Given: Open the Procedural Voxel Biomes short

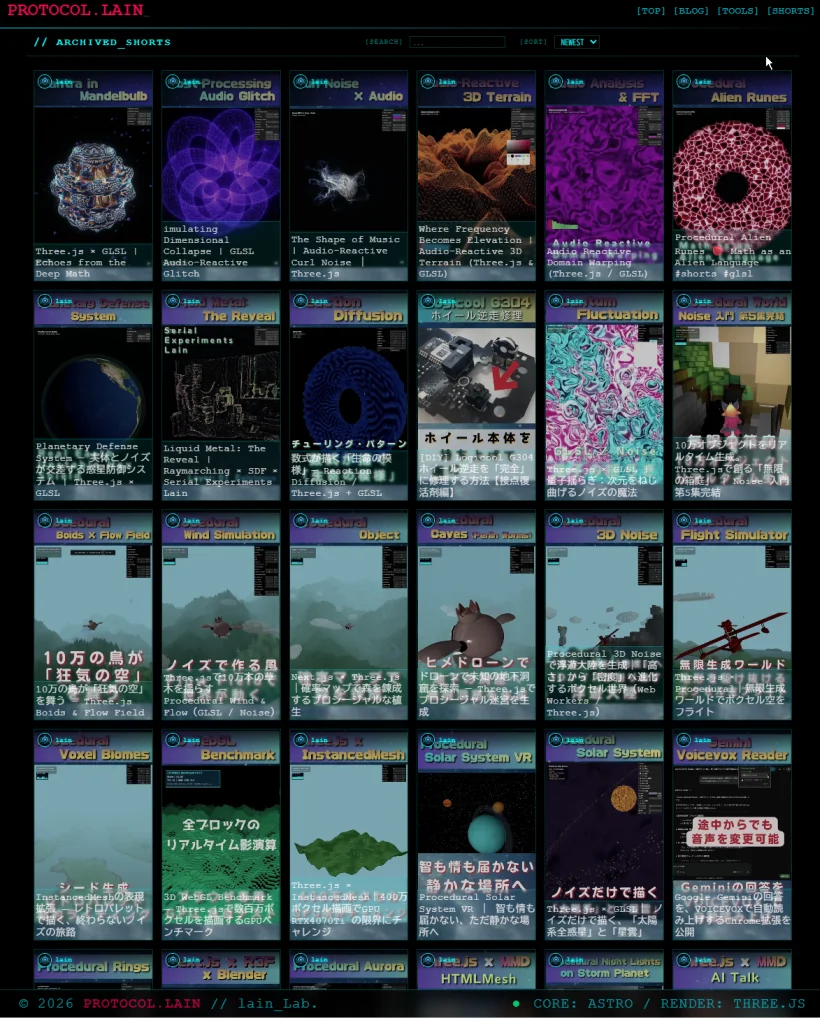Looking at the screenshot, I should [93, 835].
